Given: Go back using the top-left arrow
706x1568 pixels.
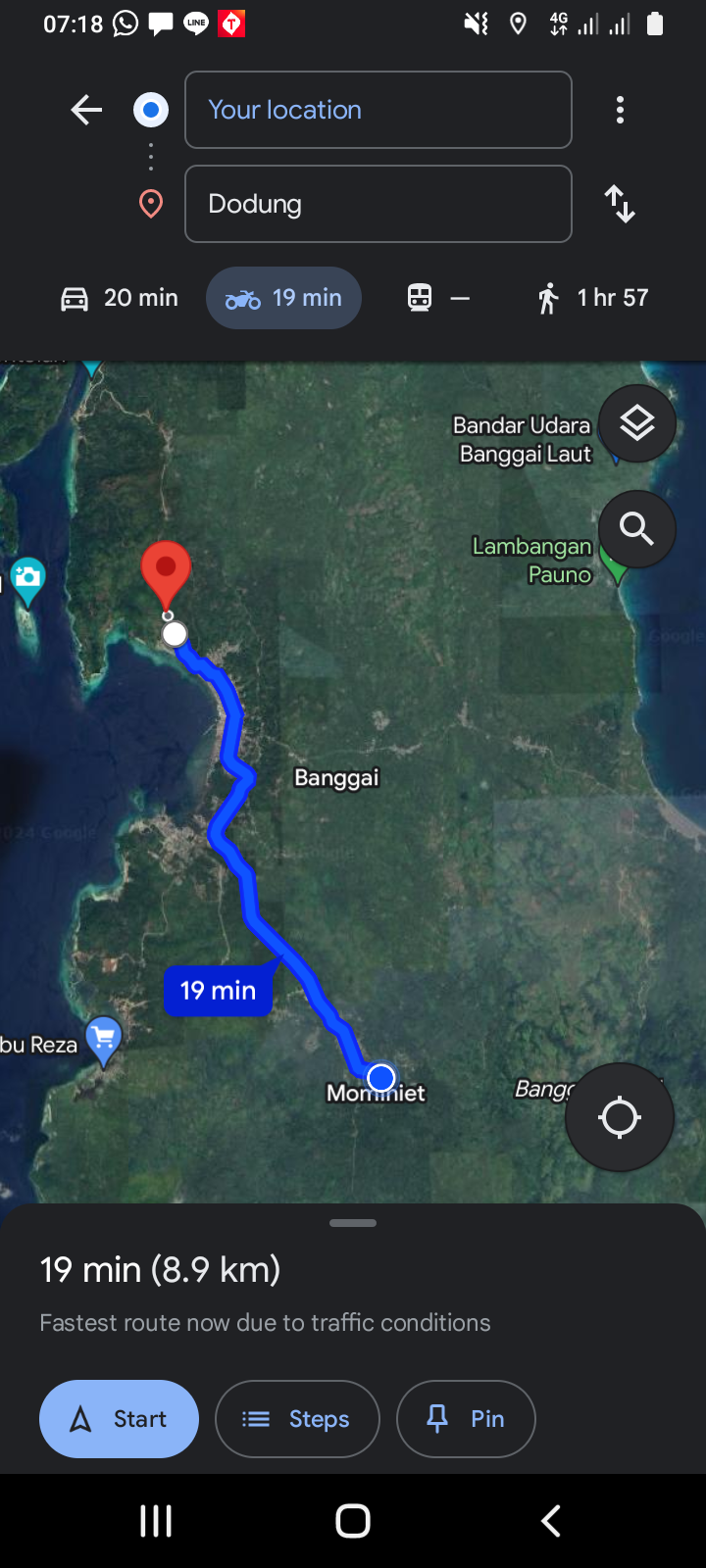Looking at the screenshot, I should tap(86, 110).
